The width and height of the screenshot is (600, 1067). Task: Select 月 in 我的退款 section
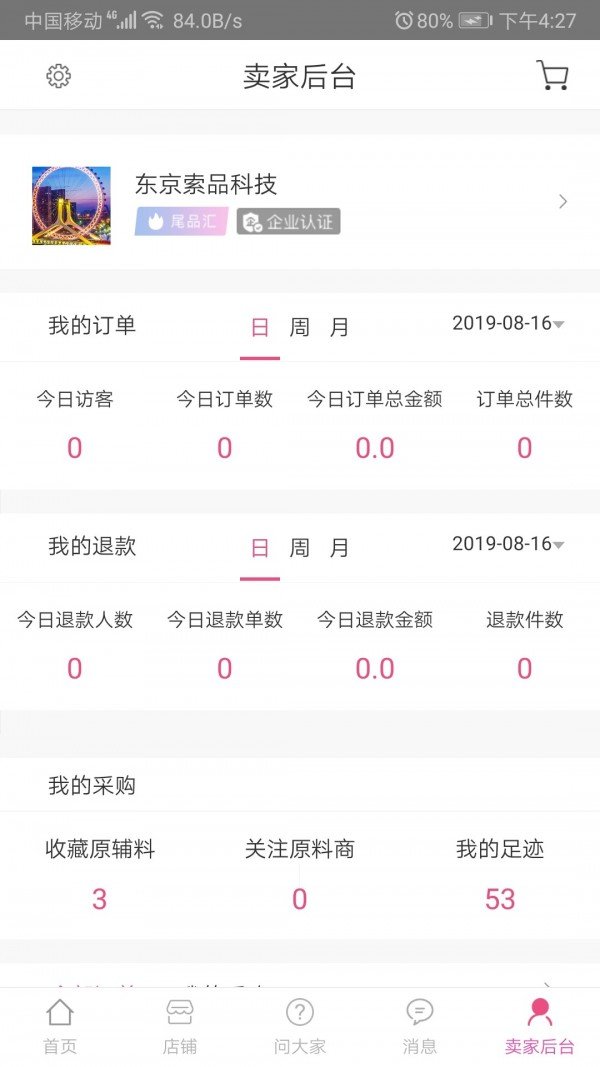pyautogui.click(x=340, y=547)
